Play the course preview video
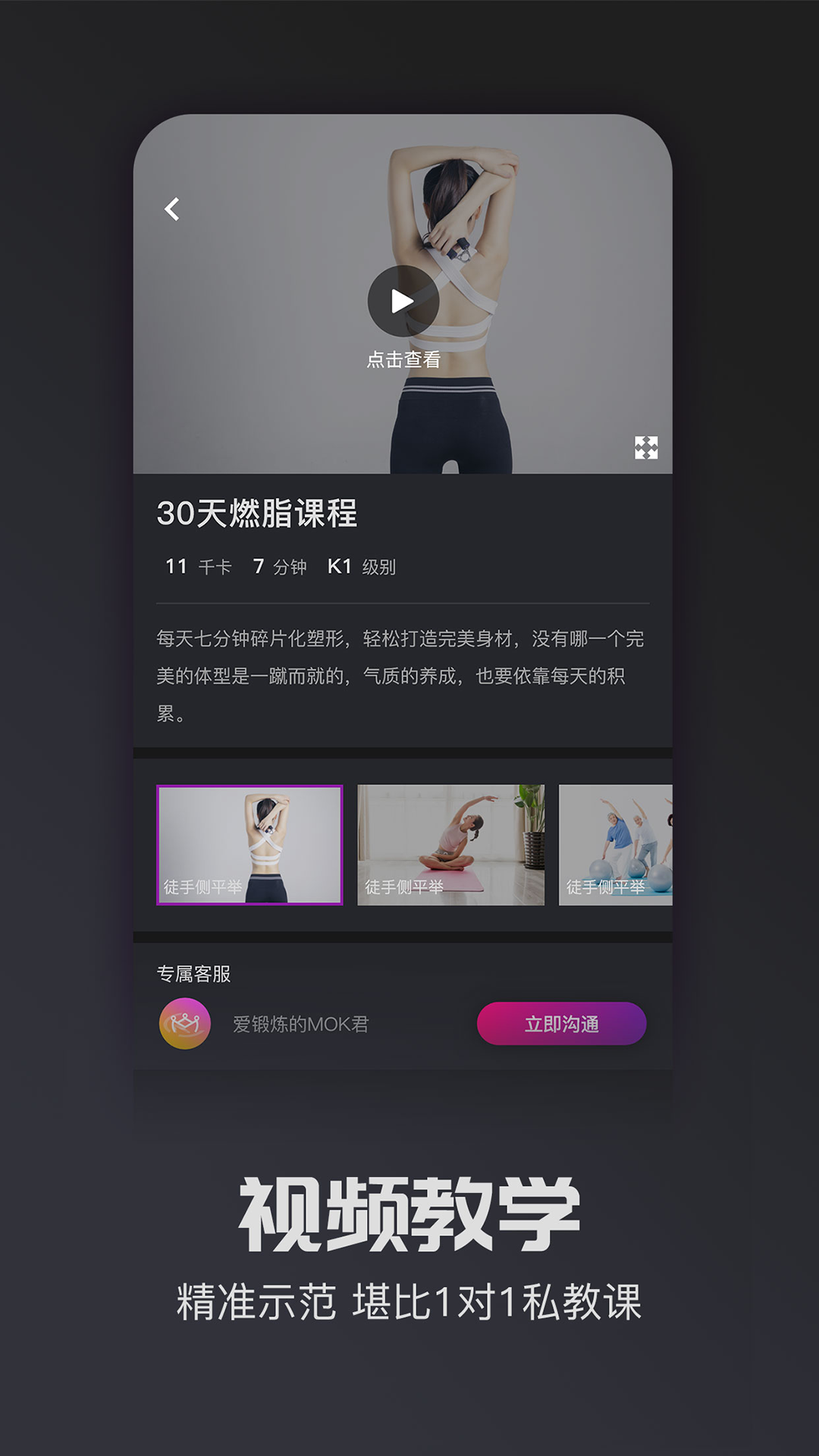The width and height of the screenshot is (819, 1456). tap(402, 301)
